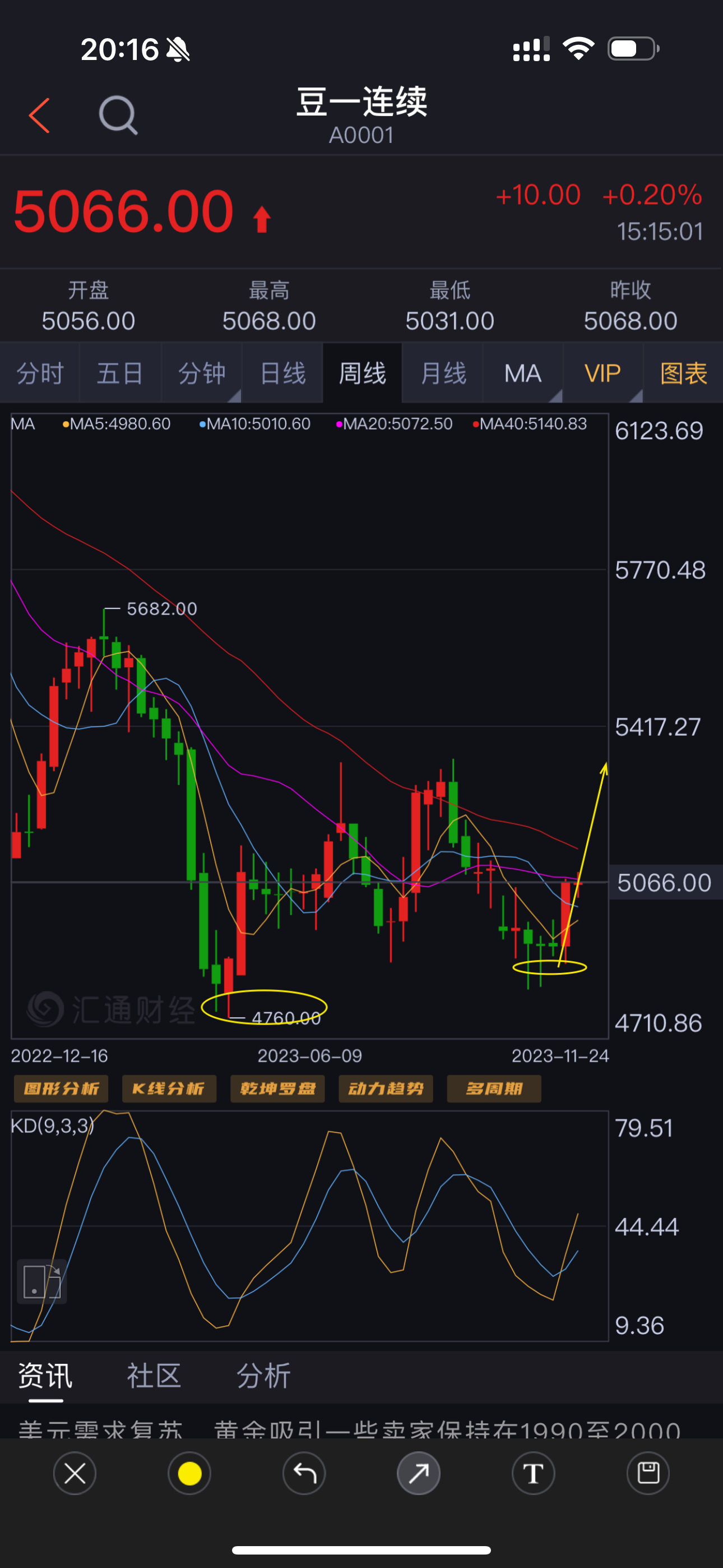Viewport: 723px width, 1568px height.
Task: Open the search magnifier icon
Action: (118, 115)
